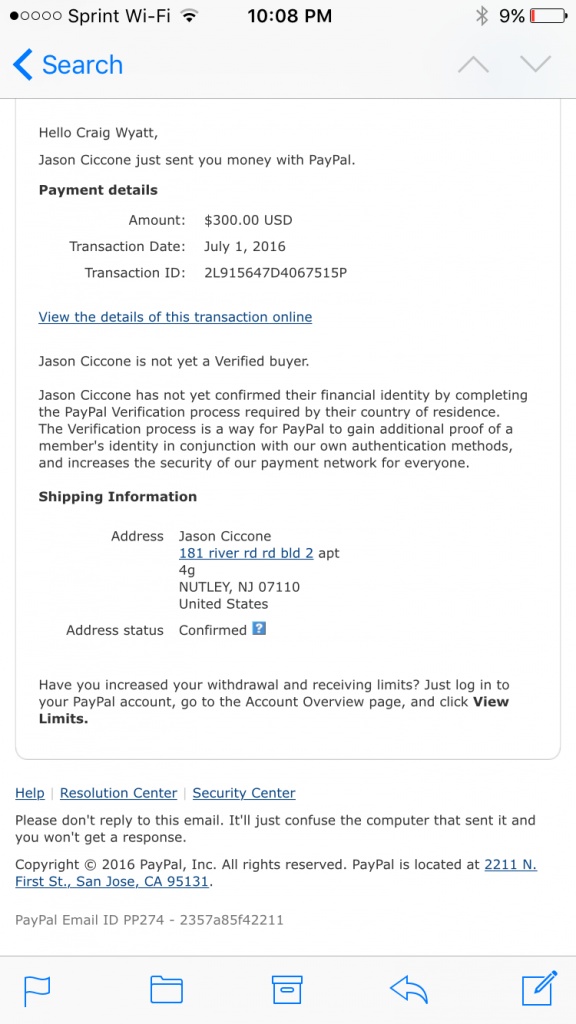Go to the previous message with up arrow

[x=473, y=65]
